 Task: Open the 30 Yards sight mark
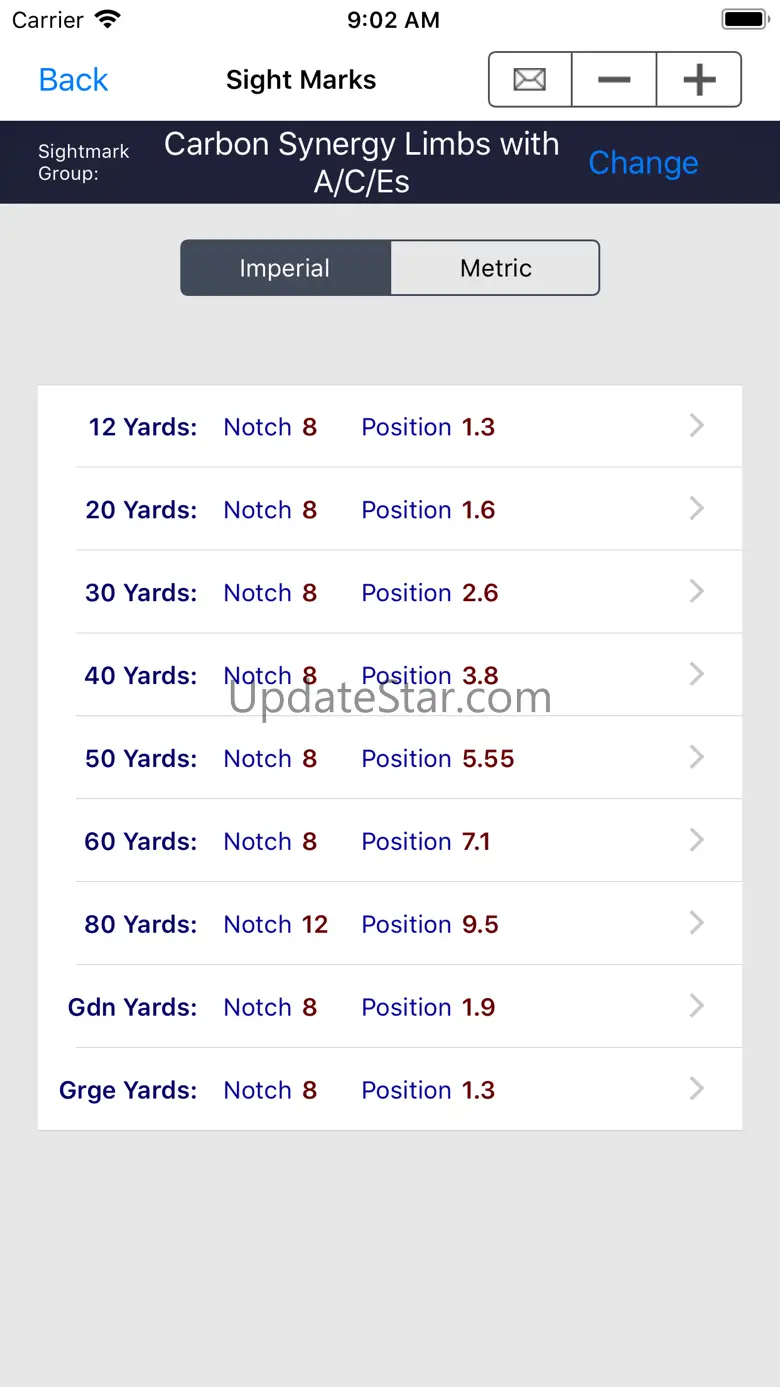(x=390, y=593)
